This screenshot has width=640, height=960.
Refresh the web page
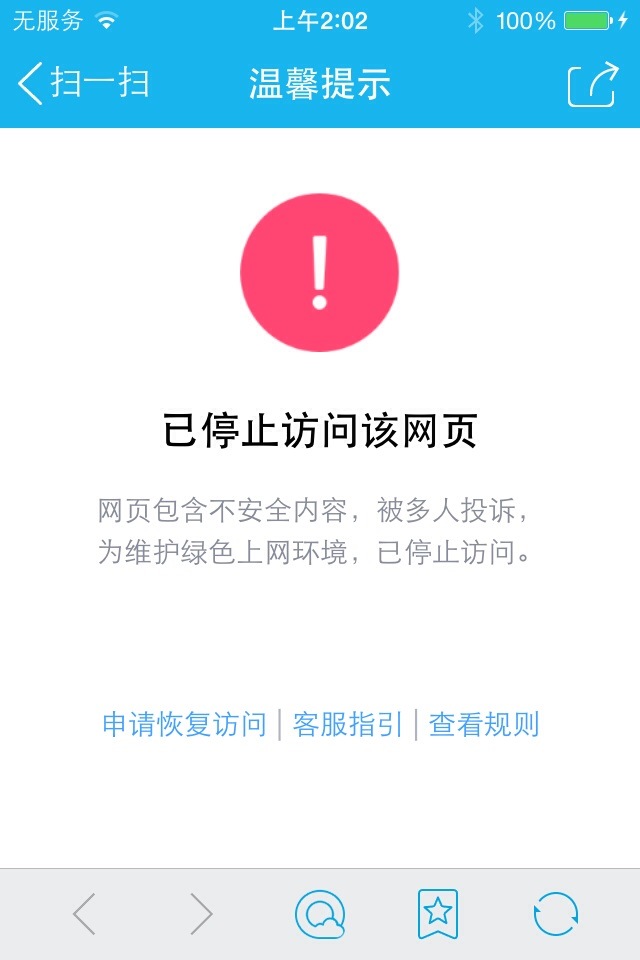555,914
